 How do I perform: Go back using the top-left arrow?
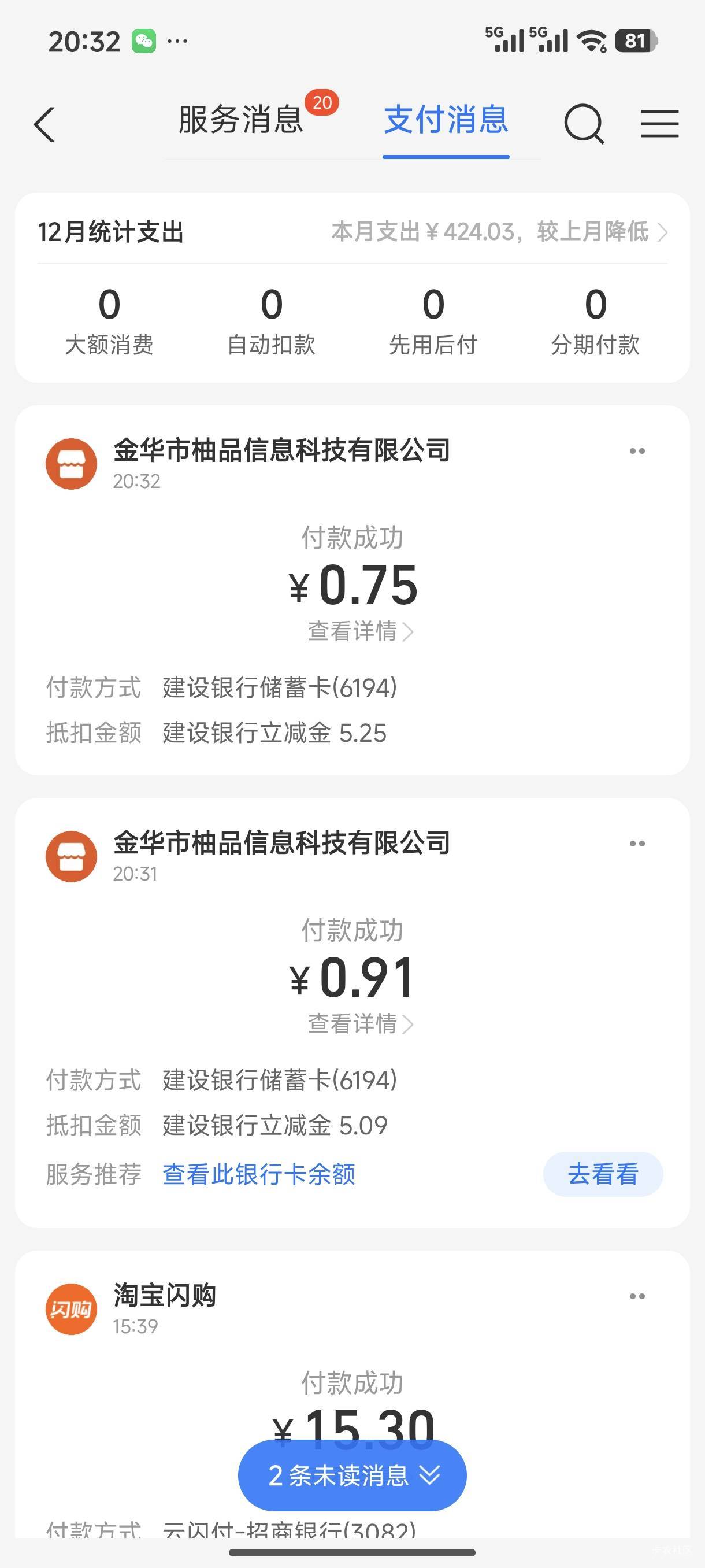pyautogui.click(x=44, y=125)
